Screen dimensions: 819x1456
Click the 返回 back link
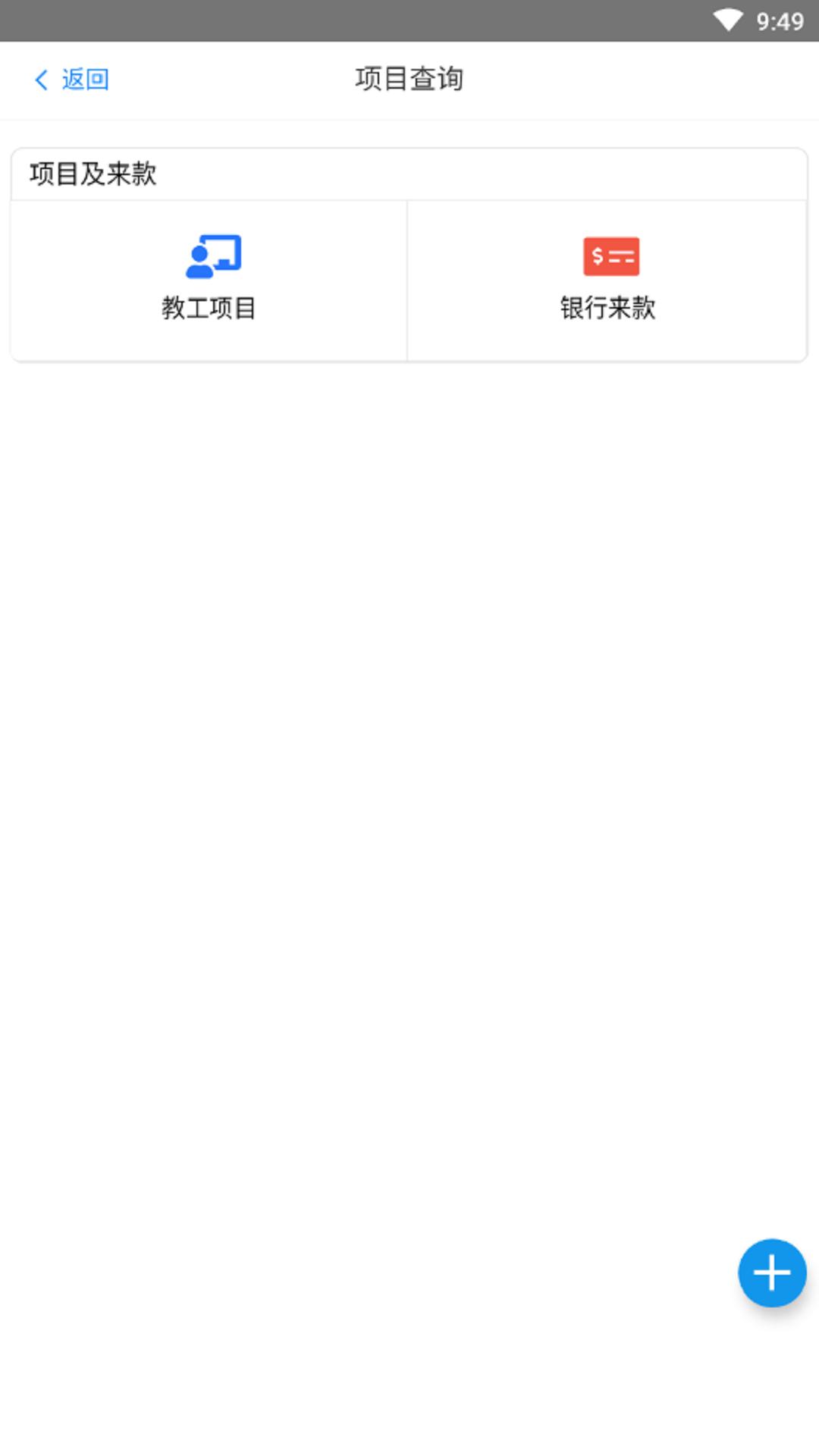coord(86,79)
